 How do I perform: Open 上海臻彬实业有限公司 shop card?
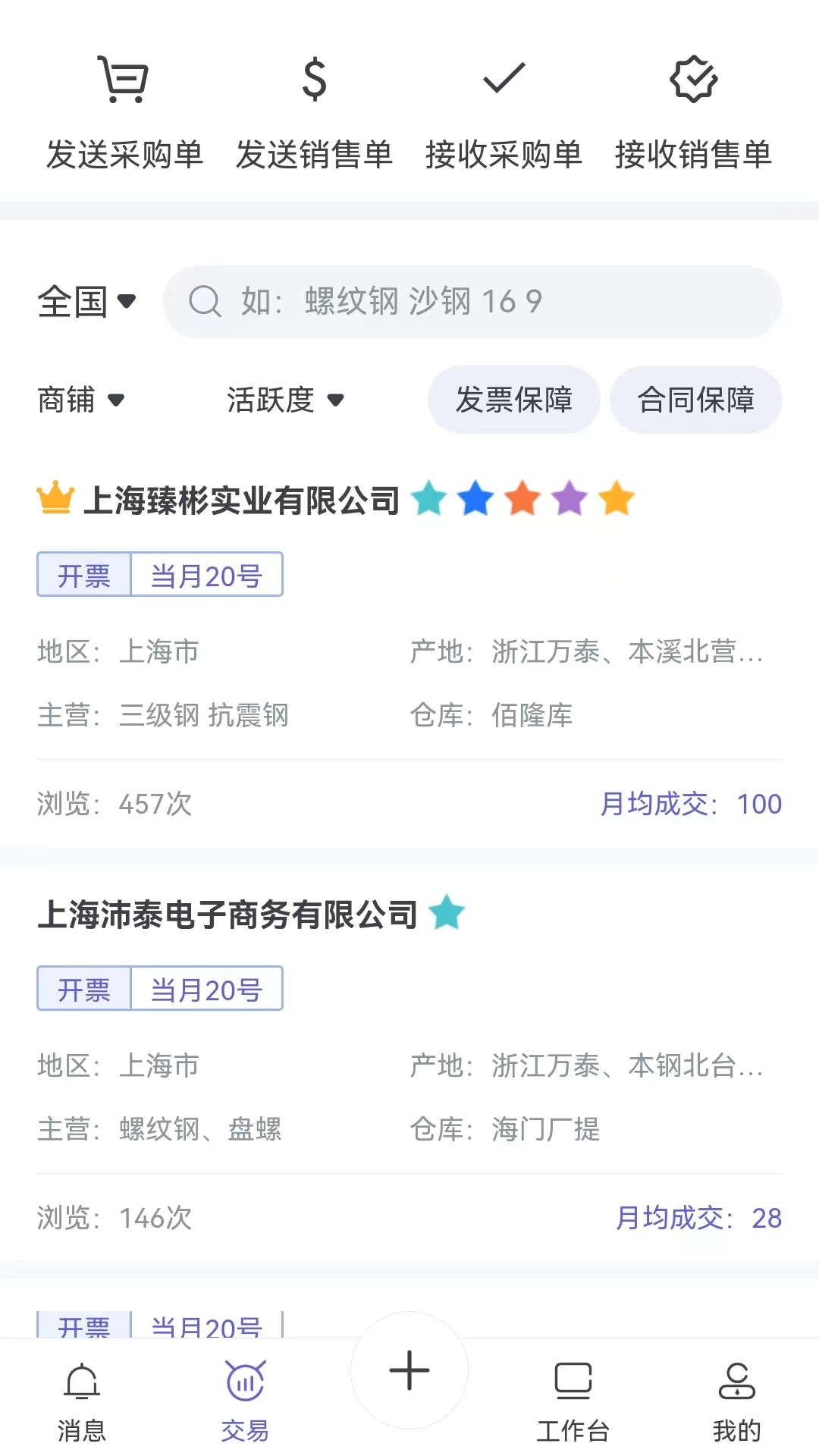(x=241, y=500)
